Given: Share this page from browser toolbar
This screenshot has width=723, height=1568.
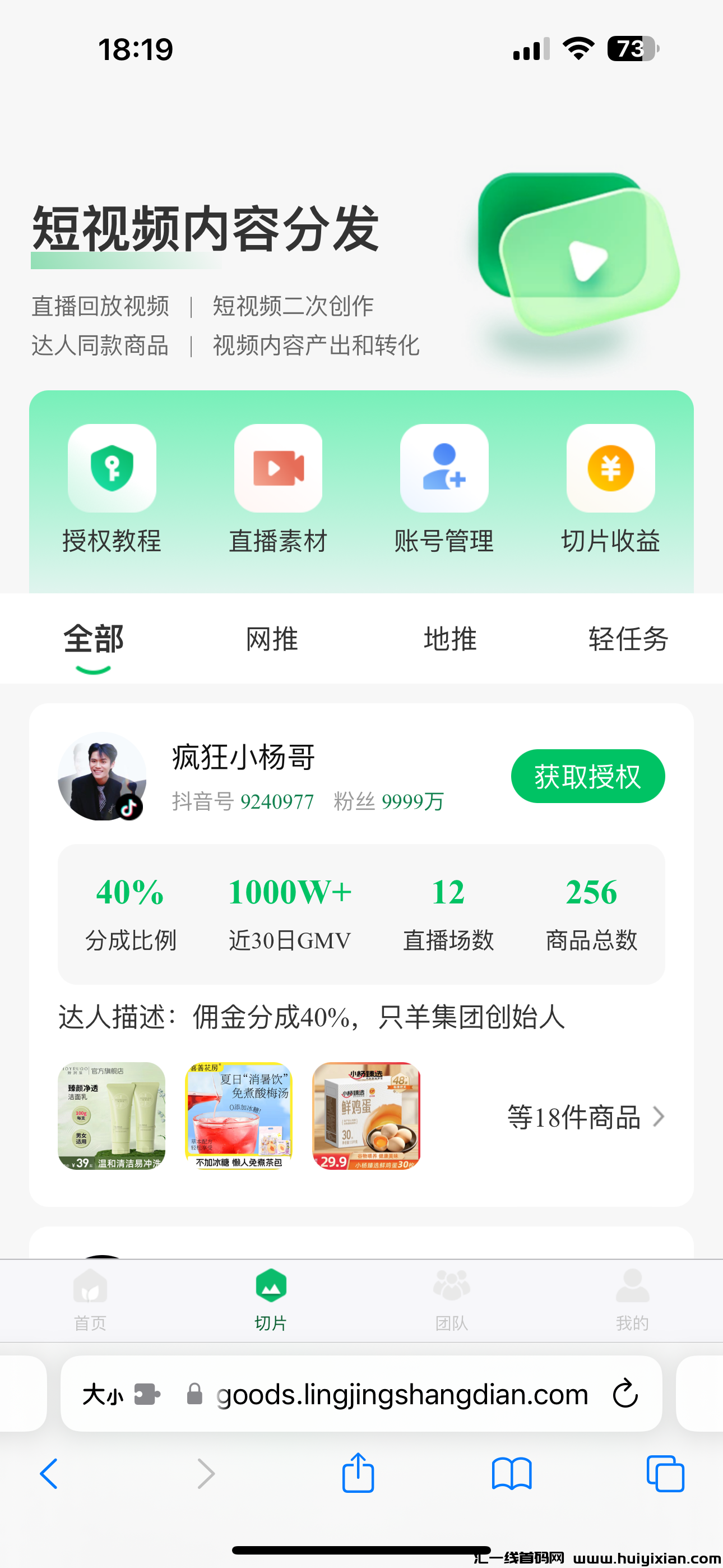Looking at the screenshot, I should pos(358,1473).
